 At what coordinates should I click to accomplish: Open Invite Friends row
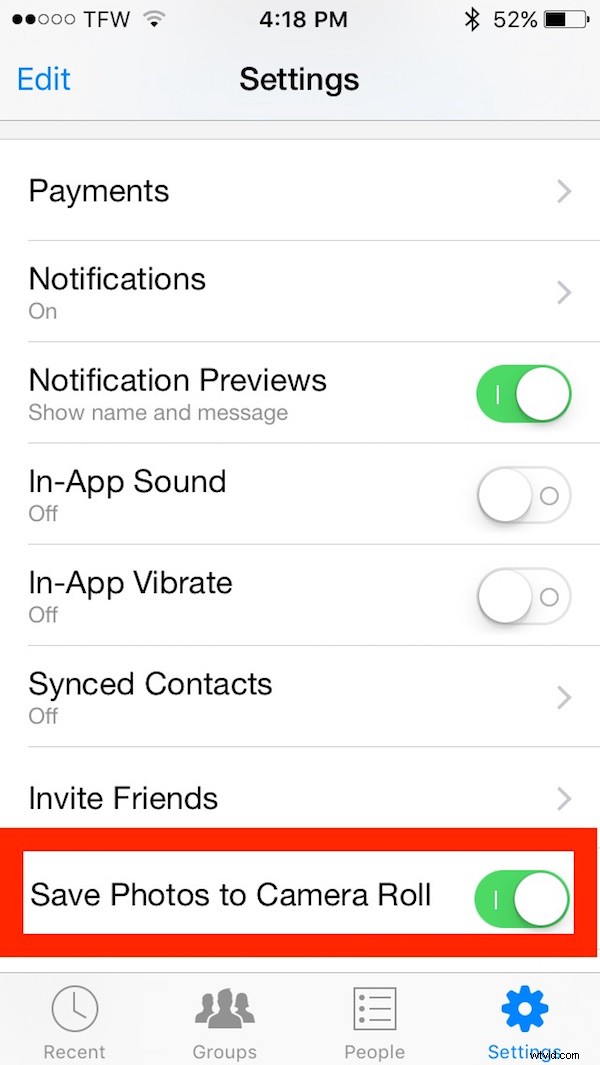coord(300,797)
